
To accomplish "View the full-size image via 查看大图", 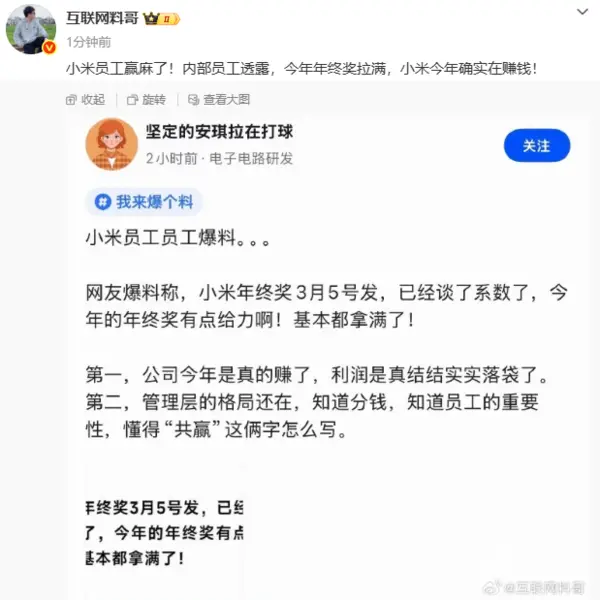I will click(x=218, y=99).
